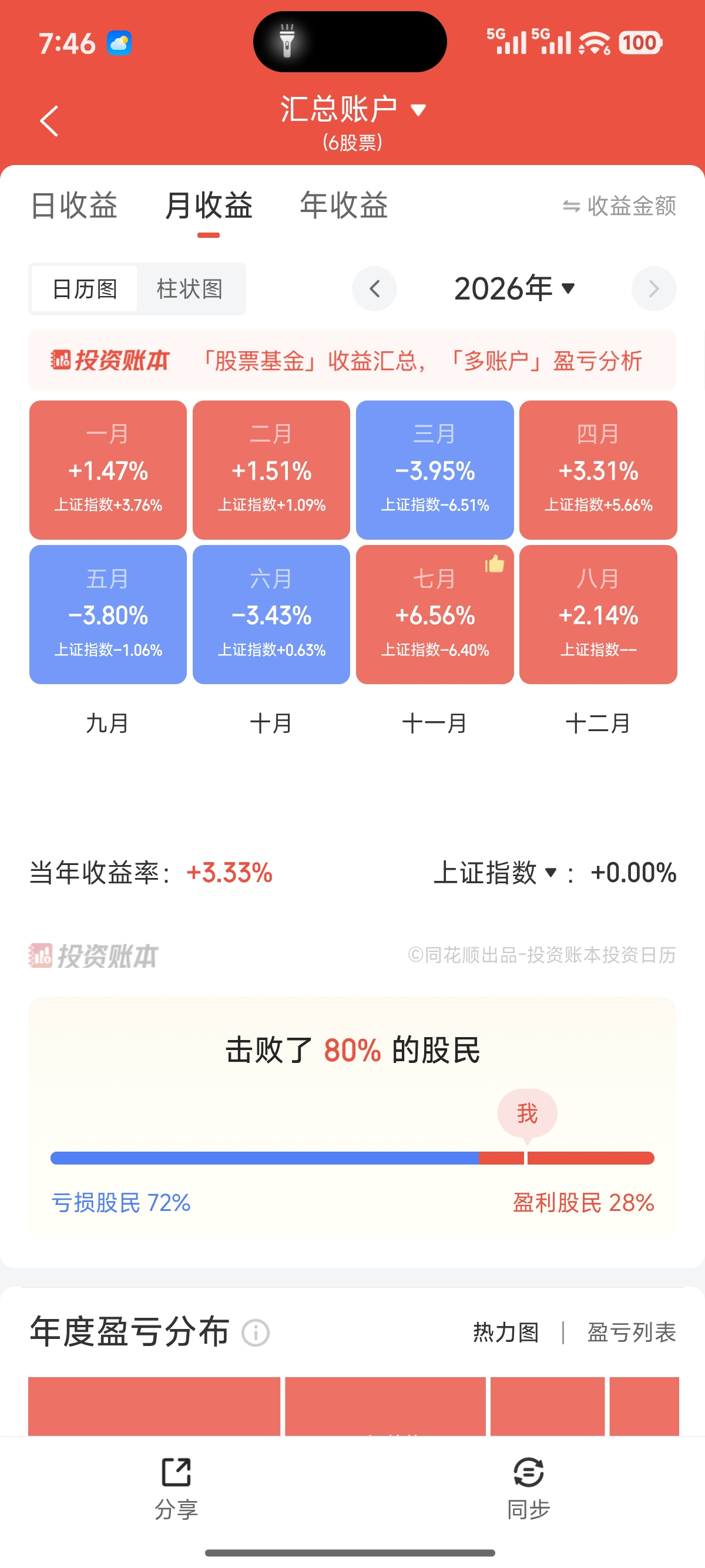705x1568 pixels.
Task: Change the 上证指数 benchmark dropdown
Action: click(x=495, y=873)
